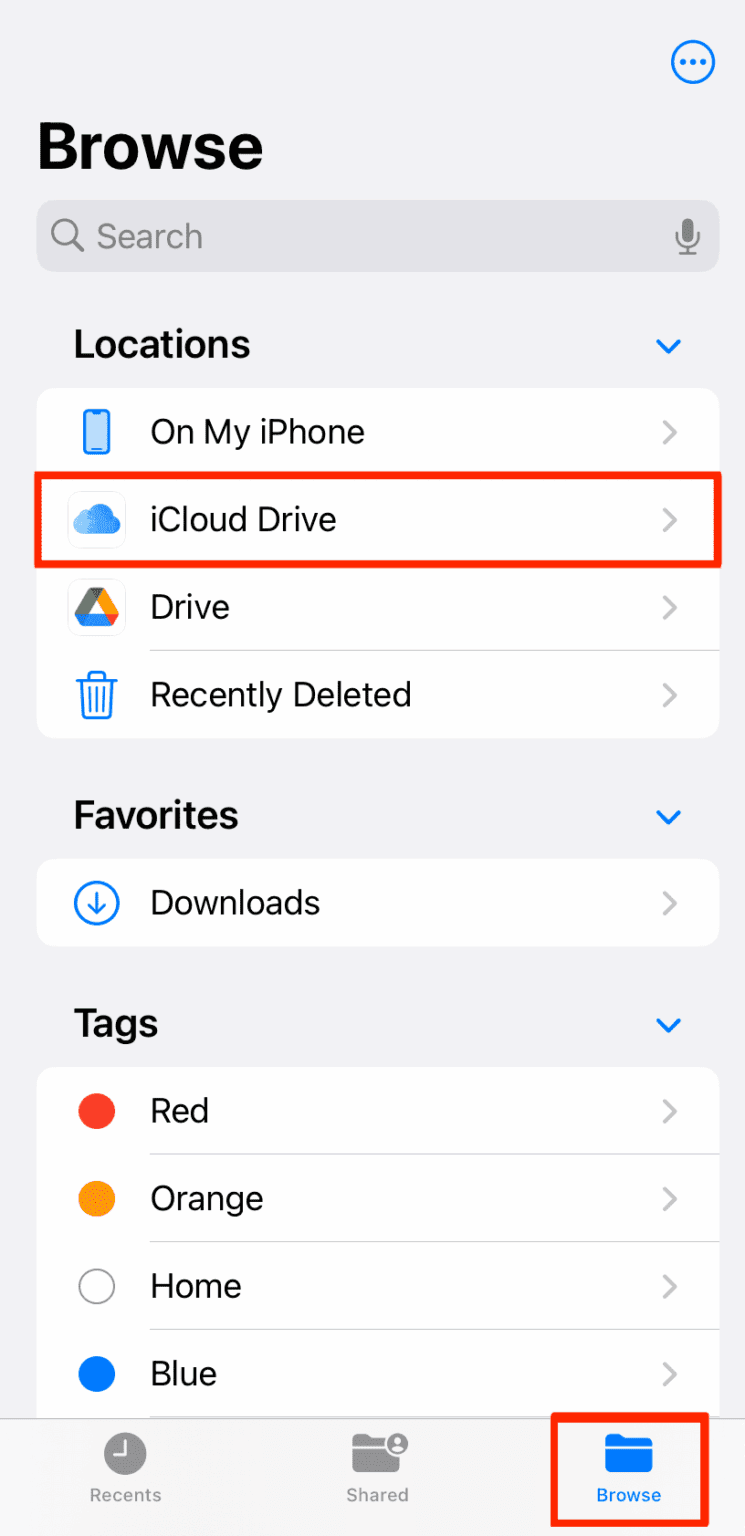
Task: Tap inside the Search field
Action: (300, 236)
